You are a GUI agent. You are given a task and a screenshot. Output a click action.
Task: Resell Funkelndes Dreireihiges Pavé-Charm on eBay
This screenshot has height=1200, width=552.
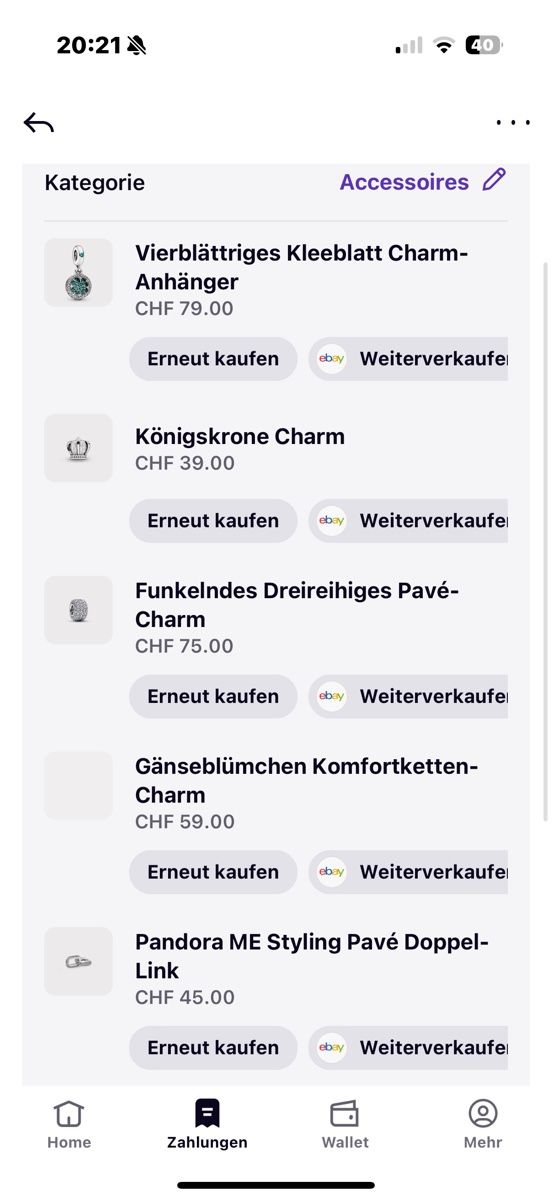pyautogui.click(x=408, y=696)
